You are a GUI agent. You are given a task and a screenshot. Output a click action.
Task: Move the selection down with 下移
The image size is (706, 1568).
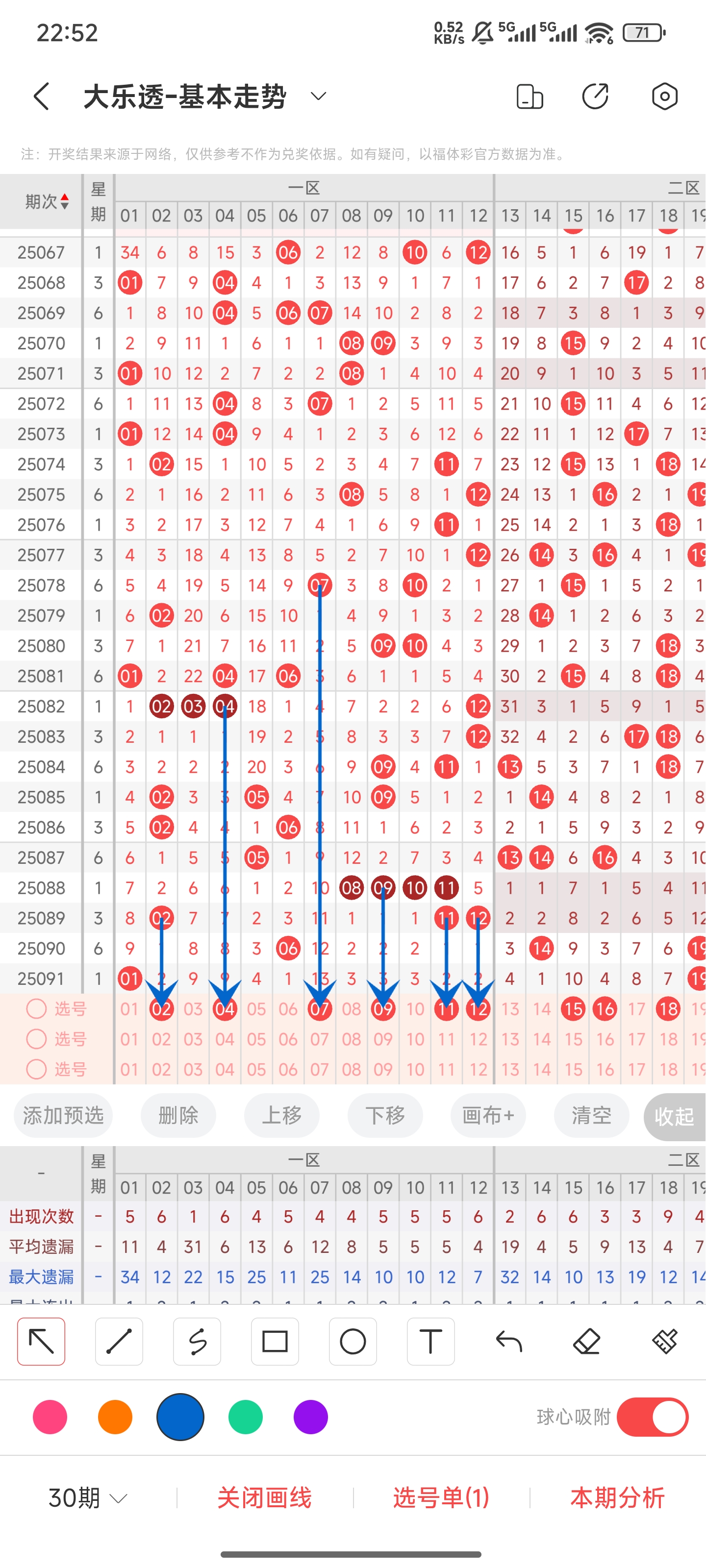coord(385,1115)
